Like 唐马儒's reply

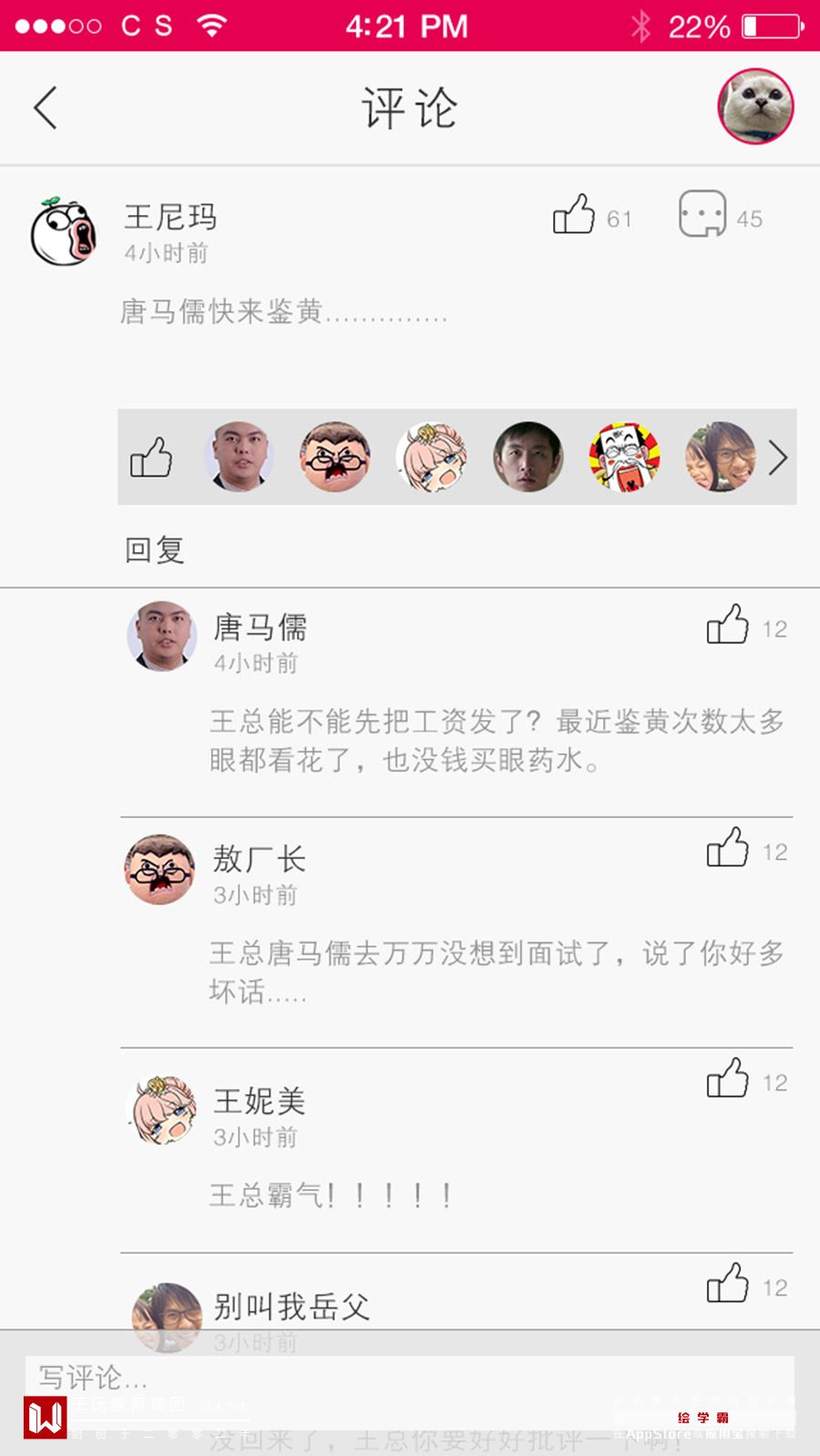(727, 625)
